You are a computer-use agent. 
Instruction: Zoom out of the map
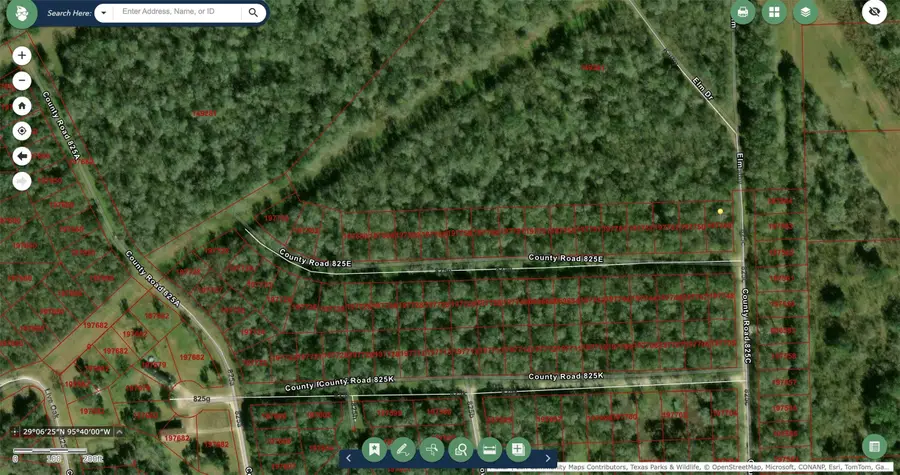[22, 81]
